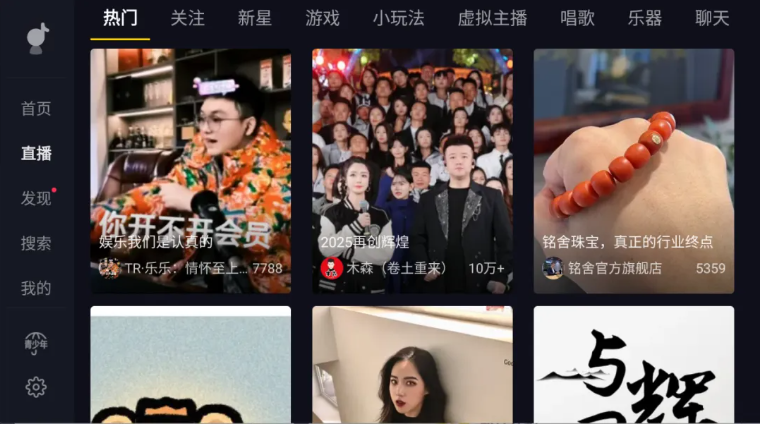Open 发现 in the sidebar

(36, 198)
